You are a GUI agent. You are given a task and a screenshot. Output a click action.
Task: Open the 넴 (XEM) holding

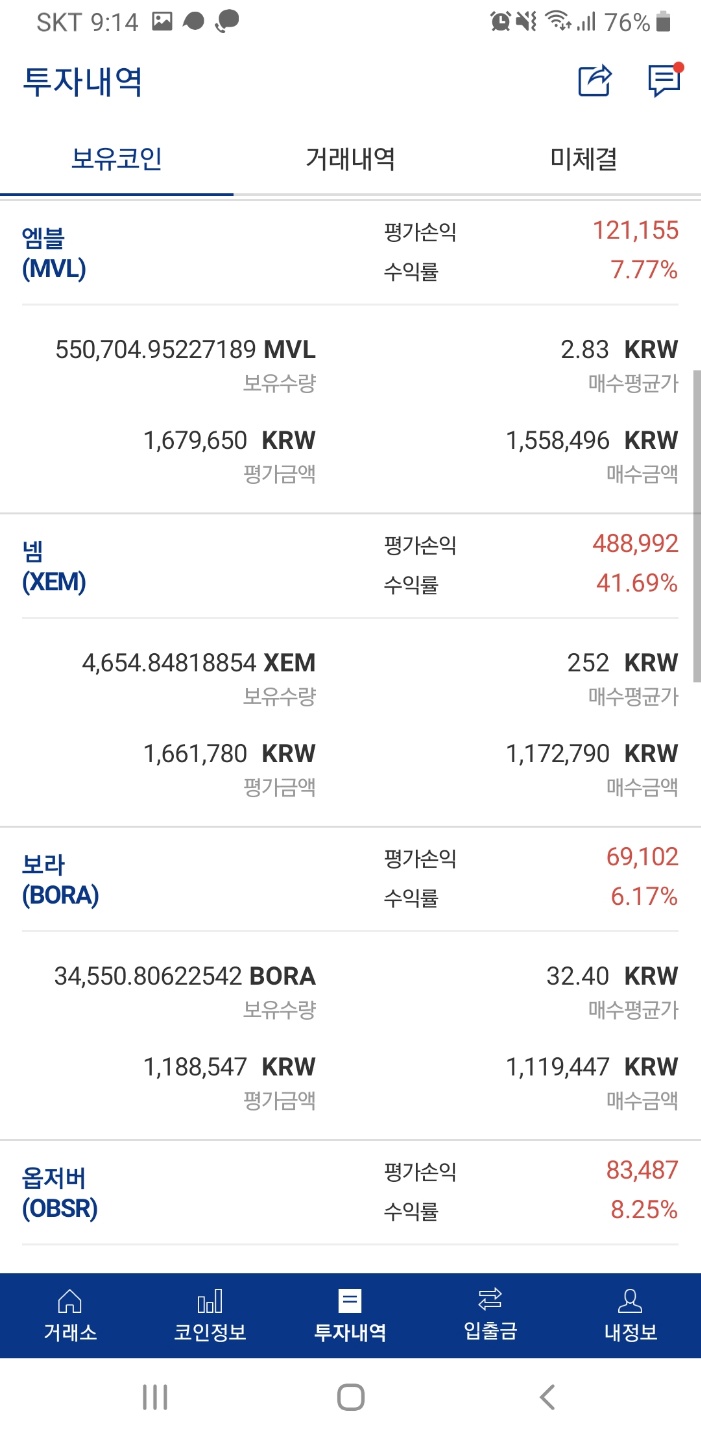[55, 566]
